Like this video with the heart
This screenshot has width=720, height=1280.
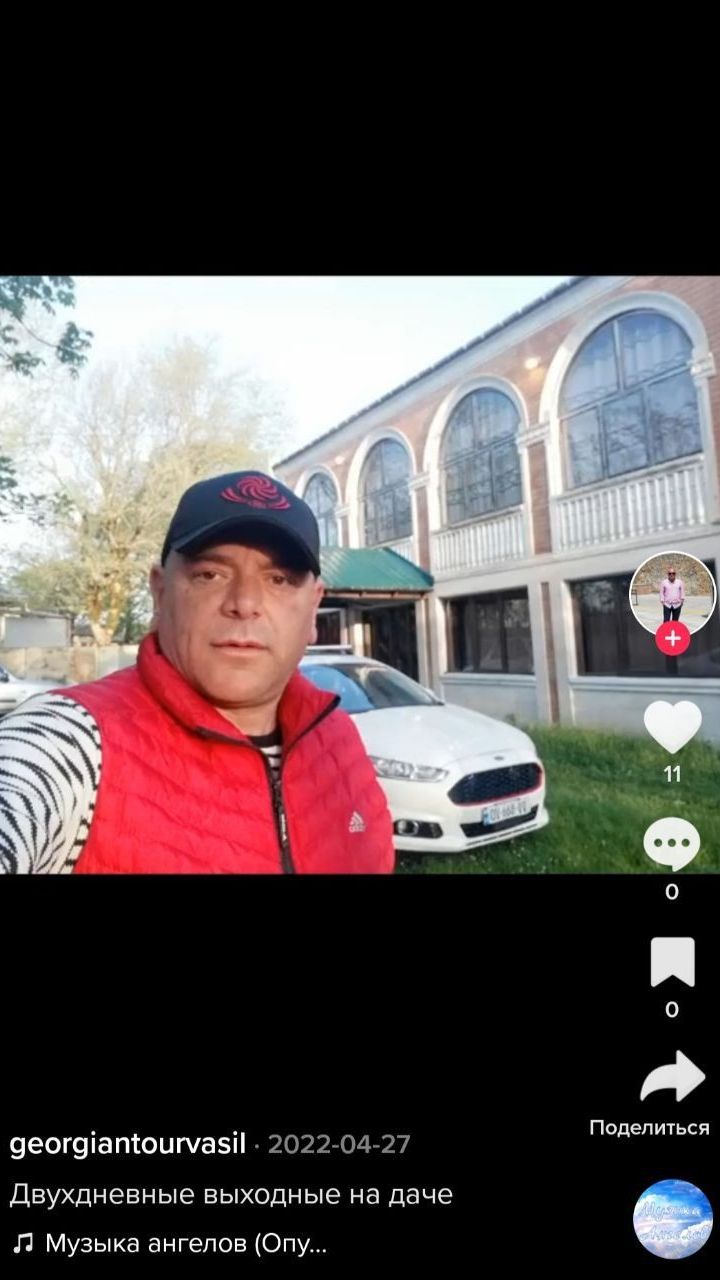tap(672, 727)
